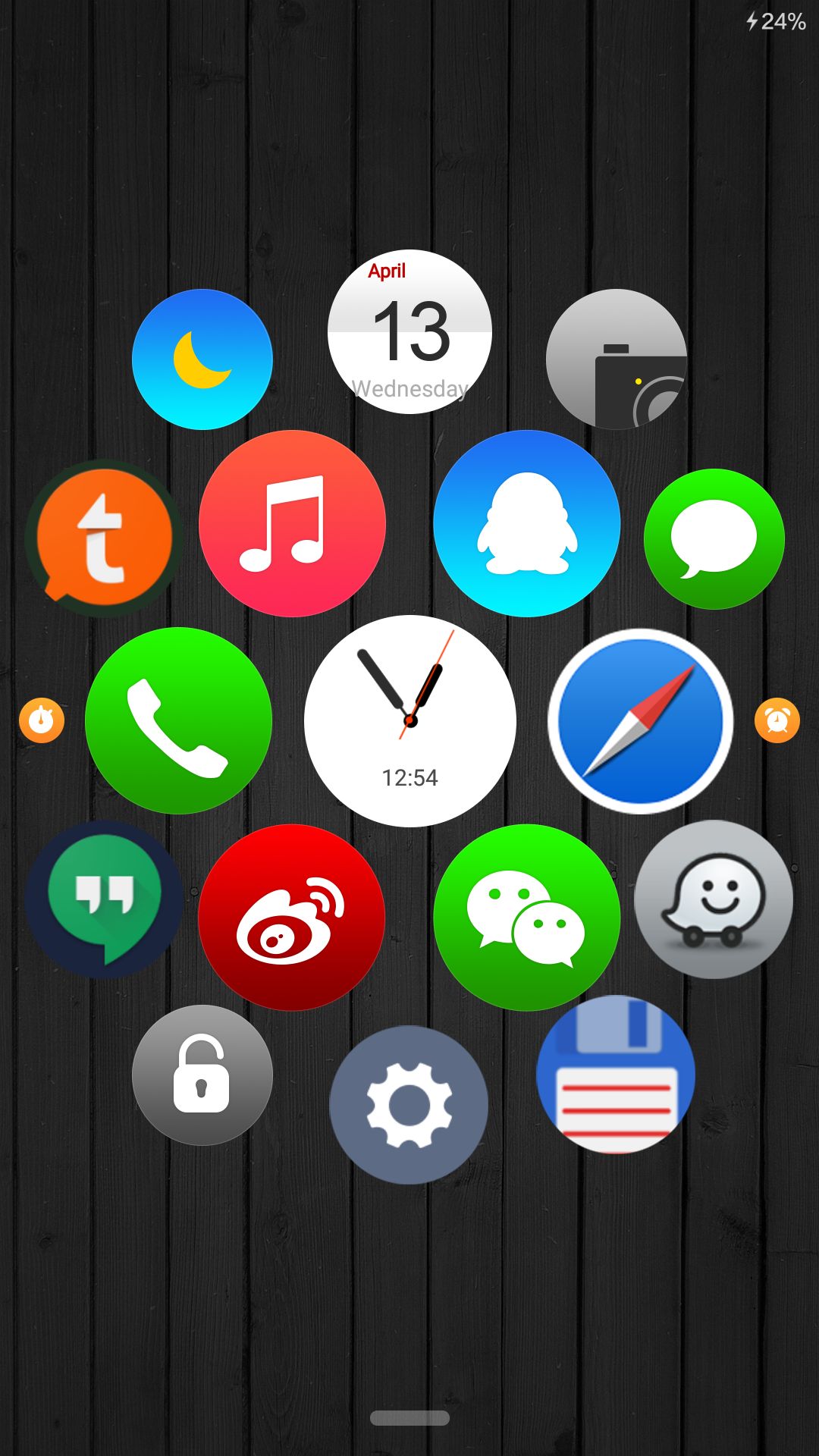
Task: Open Google Hangouts
Action: (104, 899)
